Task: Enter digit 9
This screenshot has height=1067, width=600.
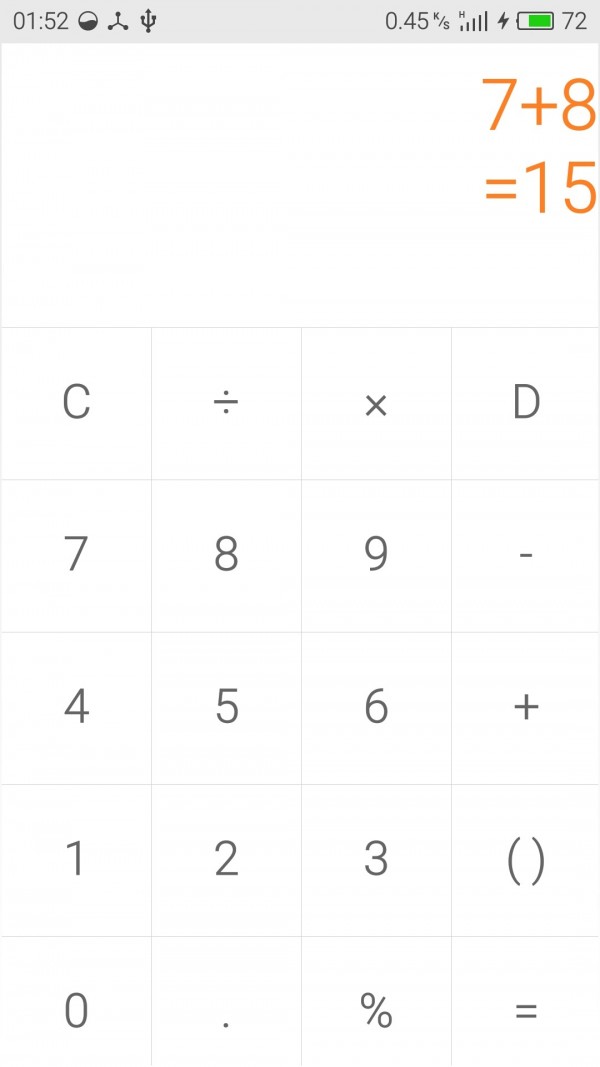Action: [376, 555]
